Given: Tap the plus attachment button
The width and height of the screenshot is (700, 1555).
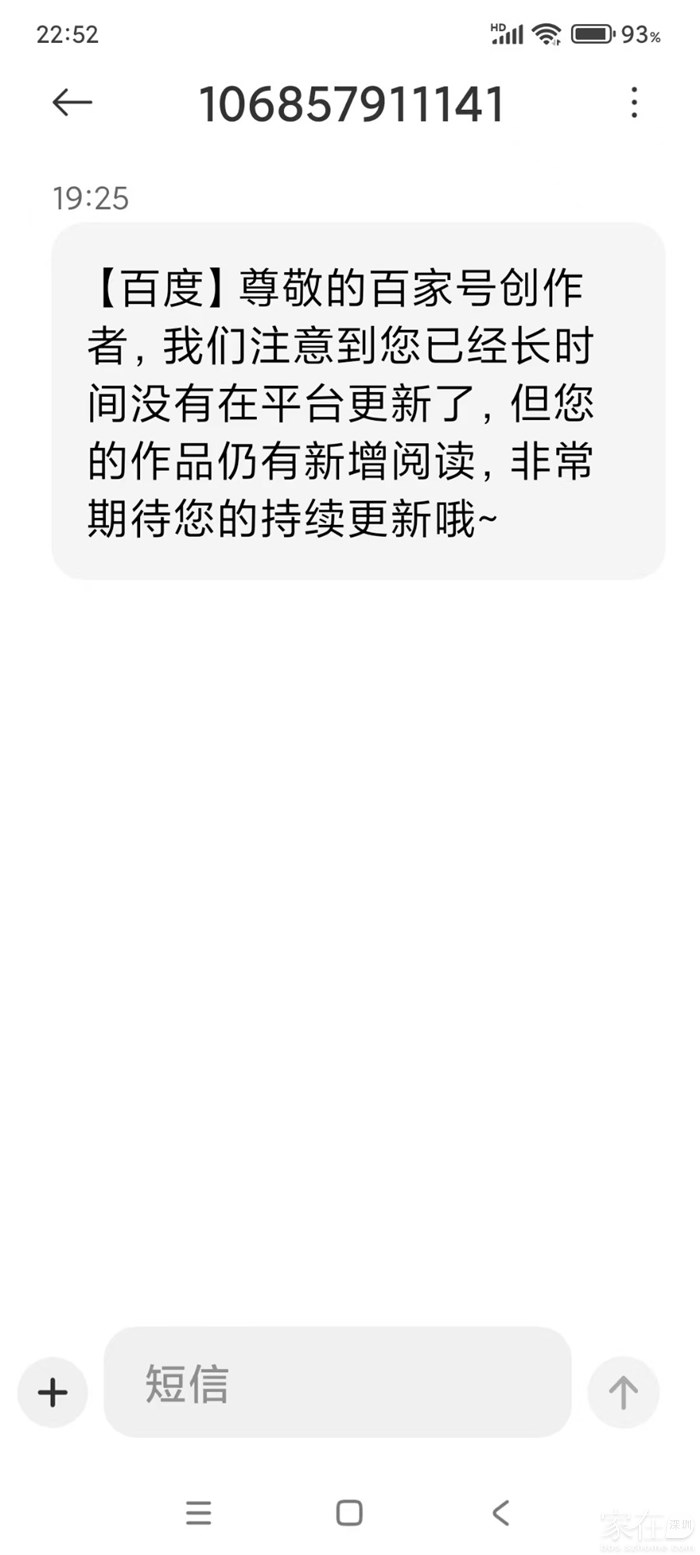Looking at the screenshot, I should (52, 1392).
